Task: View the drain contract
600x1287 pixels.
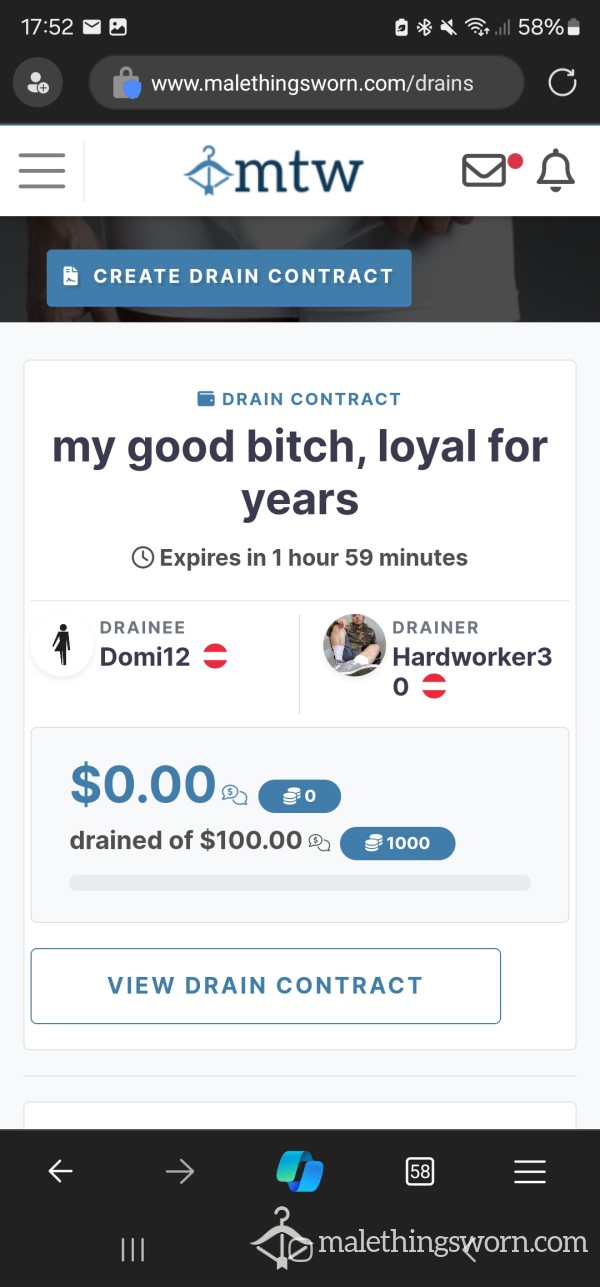Action: pos(266,986)
